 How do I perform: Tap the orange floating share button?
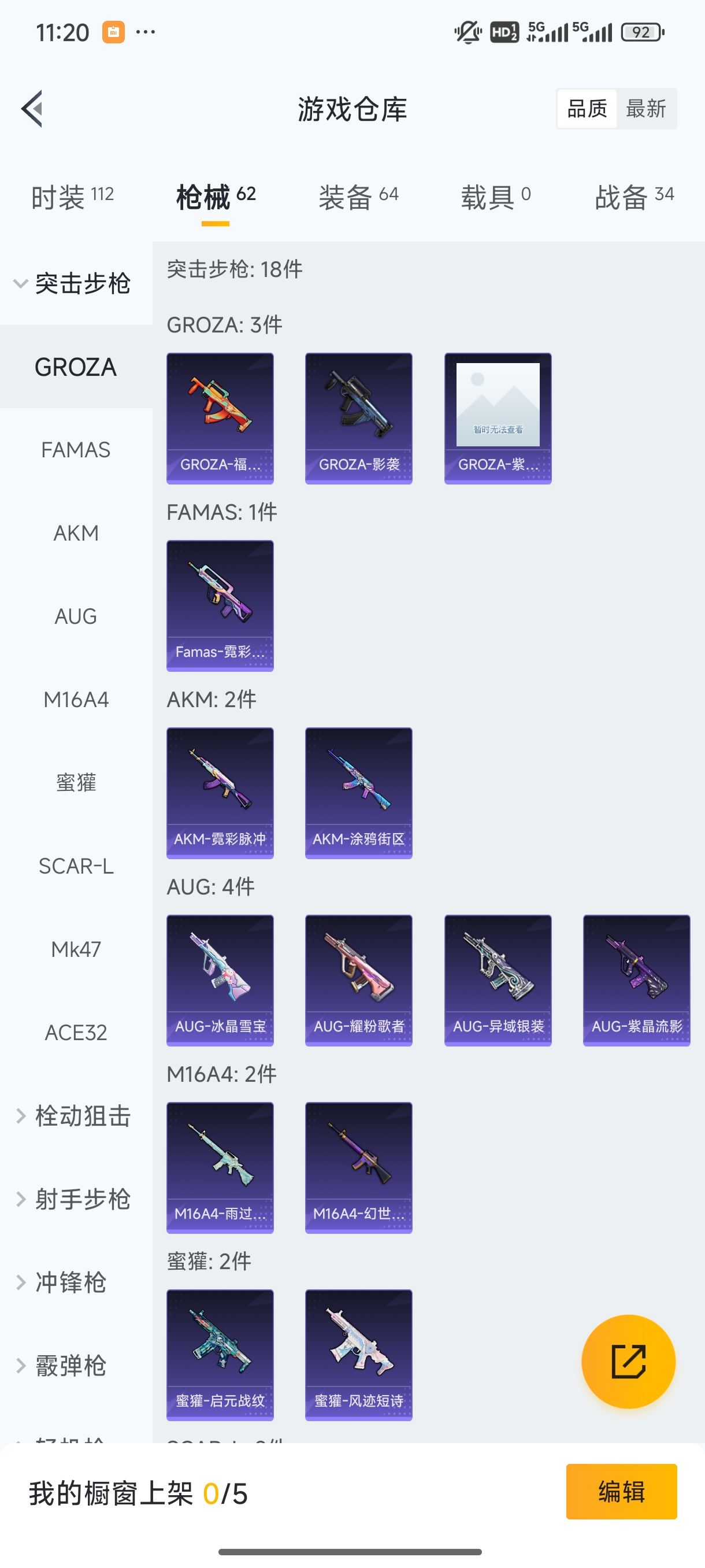click(628, 1361)
